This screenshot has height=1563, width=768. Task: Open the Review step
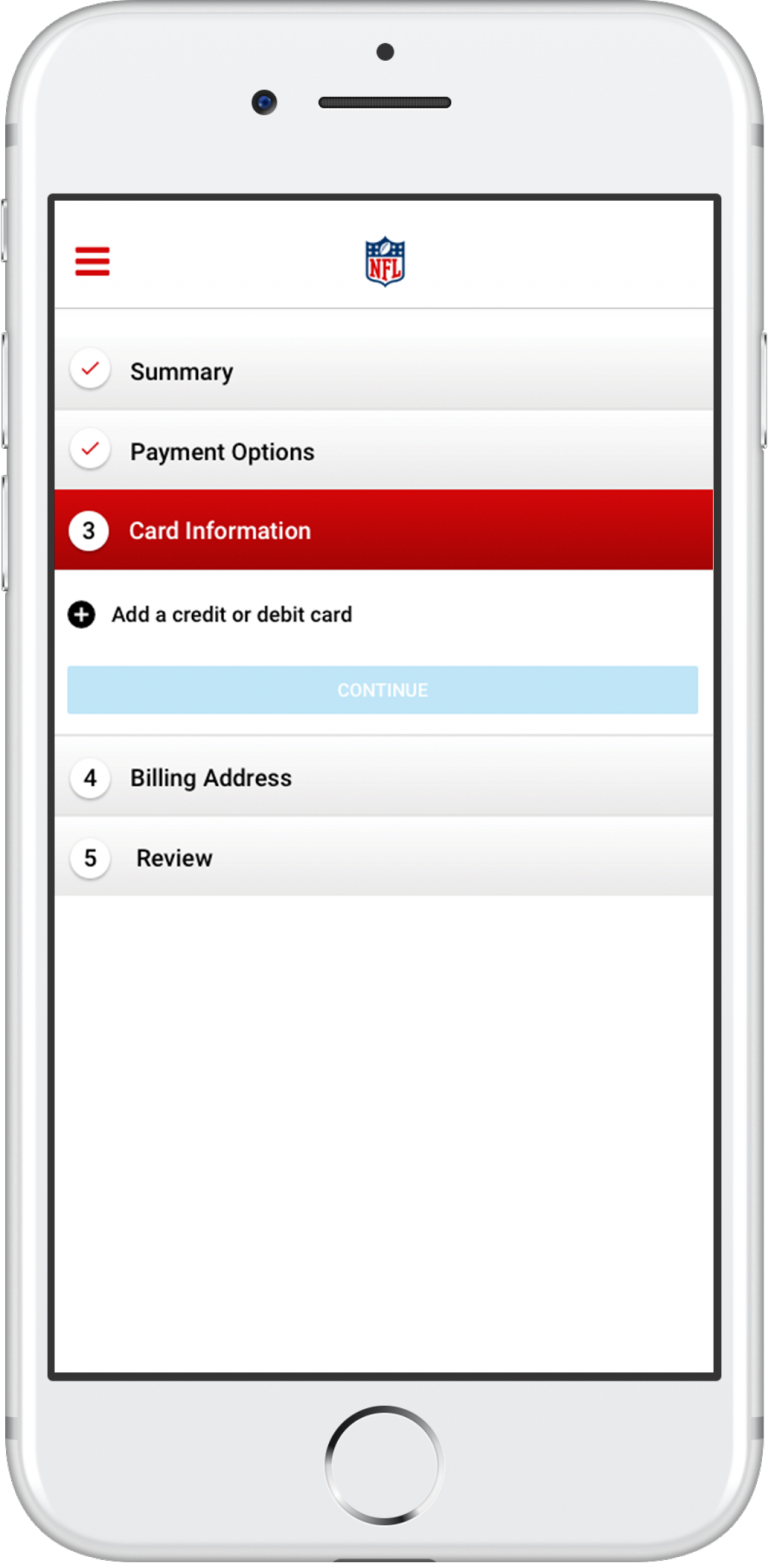coord(384,857)
